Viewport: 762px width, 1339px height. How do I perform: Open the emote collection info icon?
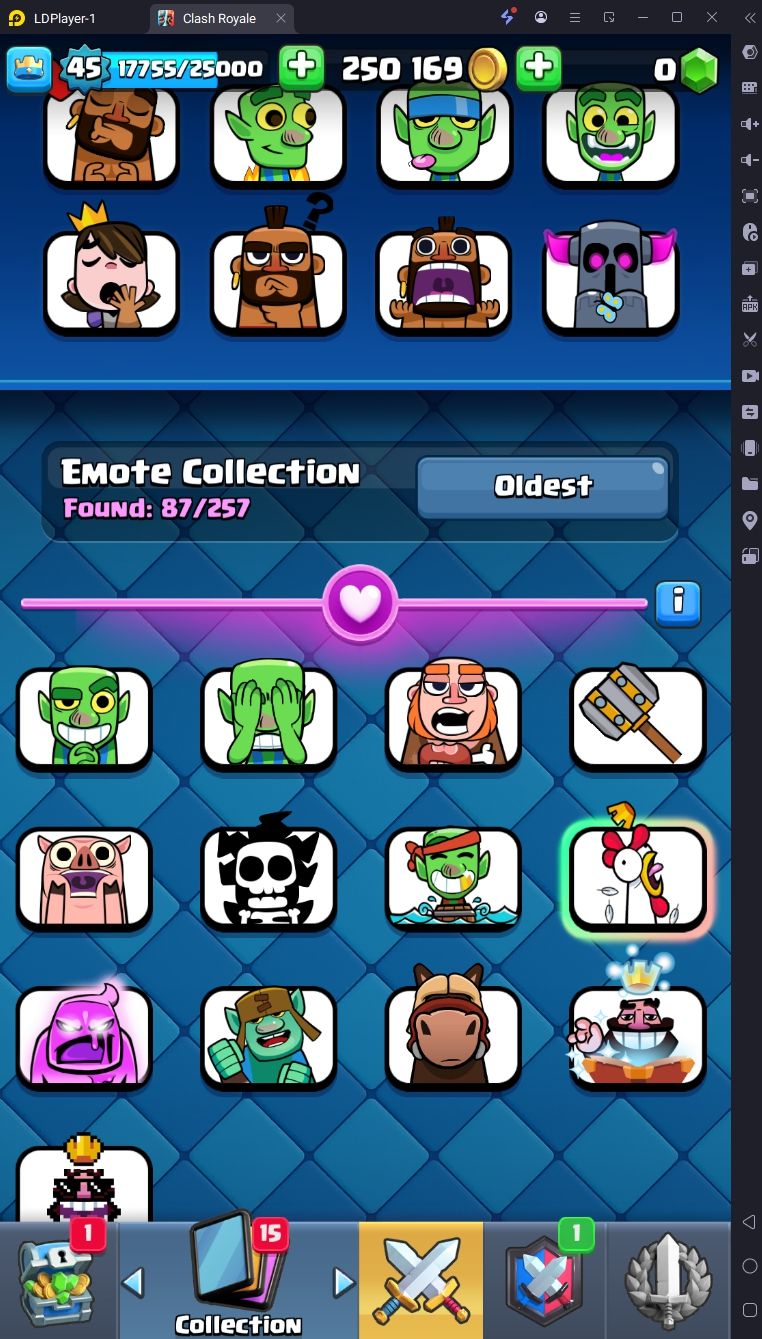(678, 601)
